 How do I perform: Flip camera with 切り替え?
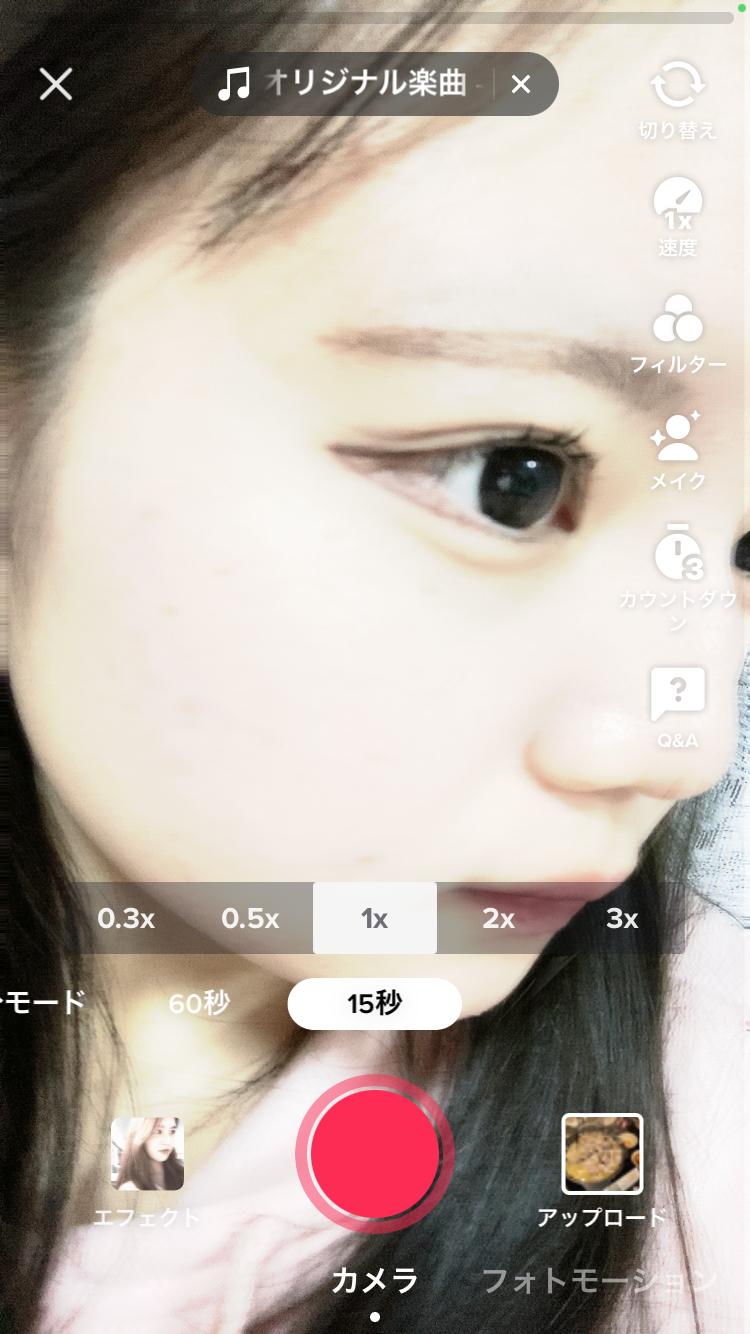(x=677, y=98)
